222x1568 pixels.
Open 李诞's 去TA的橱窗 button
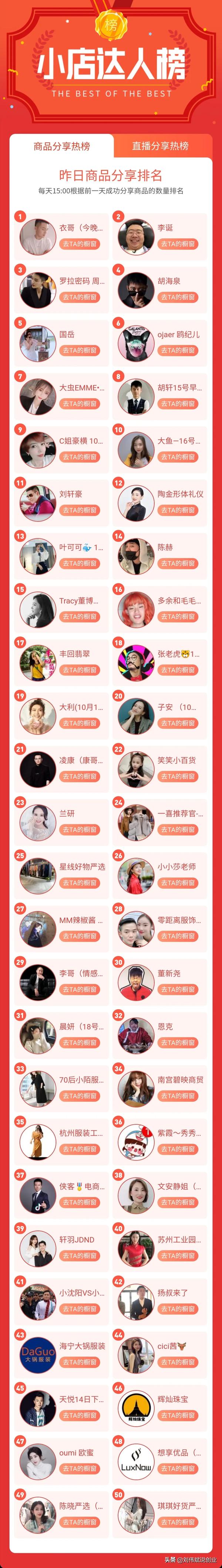(178, 244)
